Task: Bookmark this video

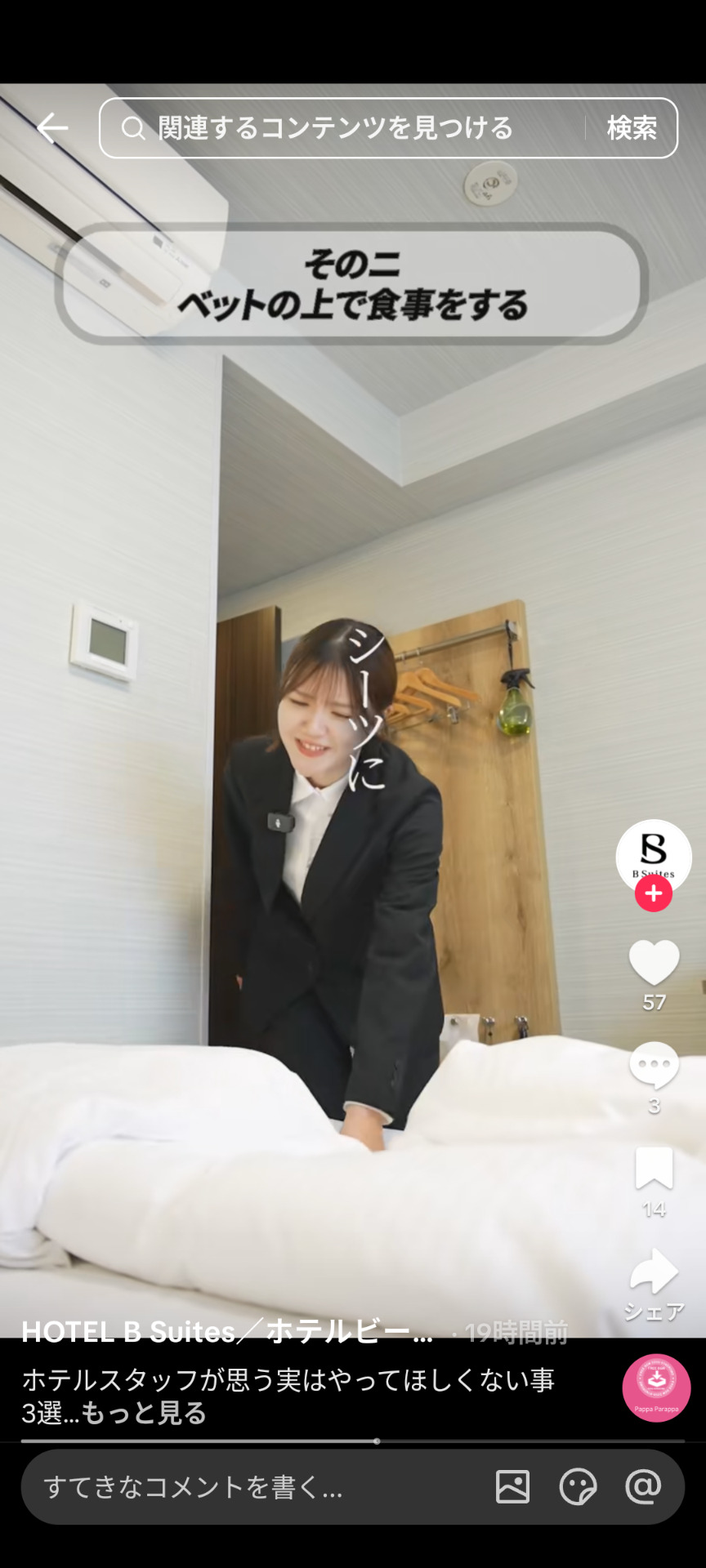Action: 654,1169
